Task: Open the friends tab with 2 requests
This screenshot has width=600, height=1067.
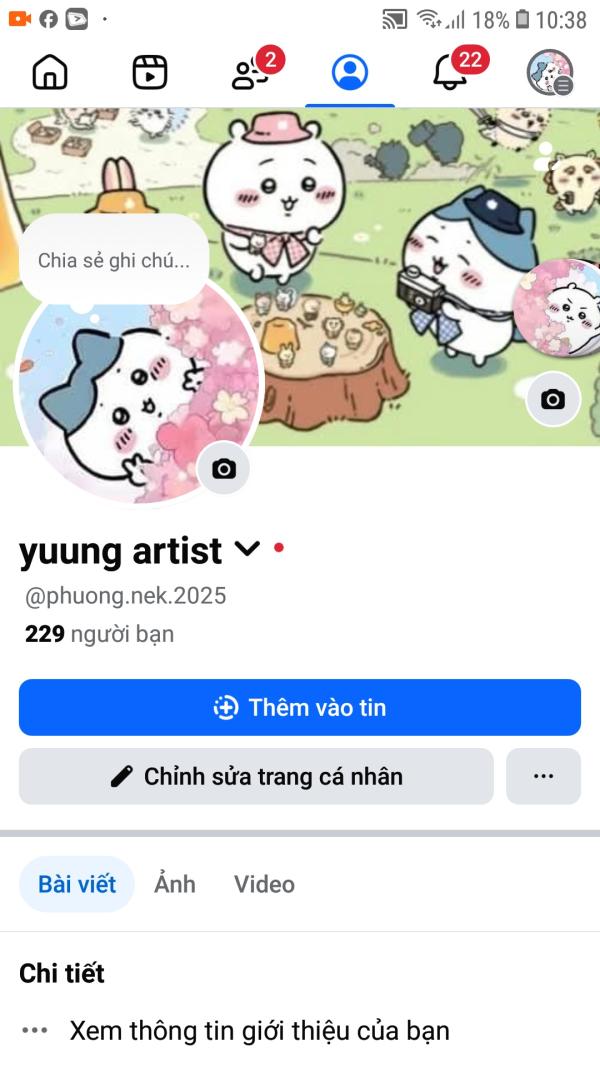Action: (x=250, y=72)
